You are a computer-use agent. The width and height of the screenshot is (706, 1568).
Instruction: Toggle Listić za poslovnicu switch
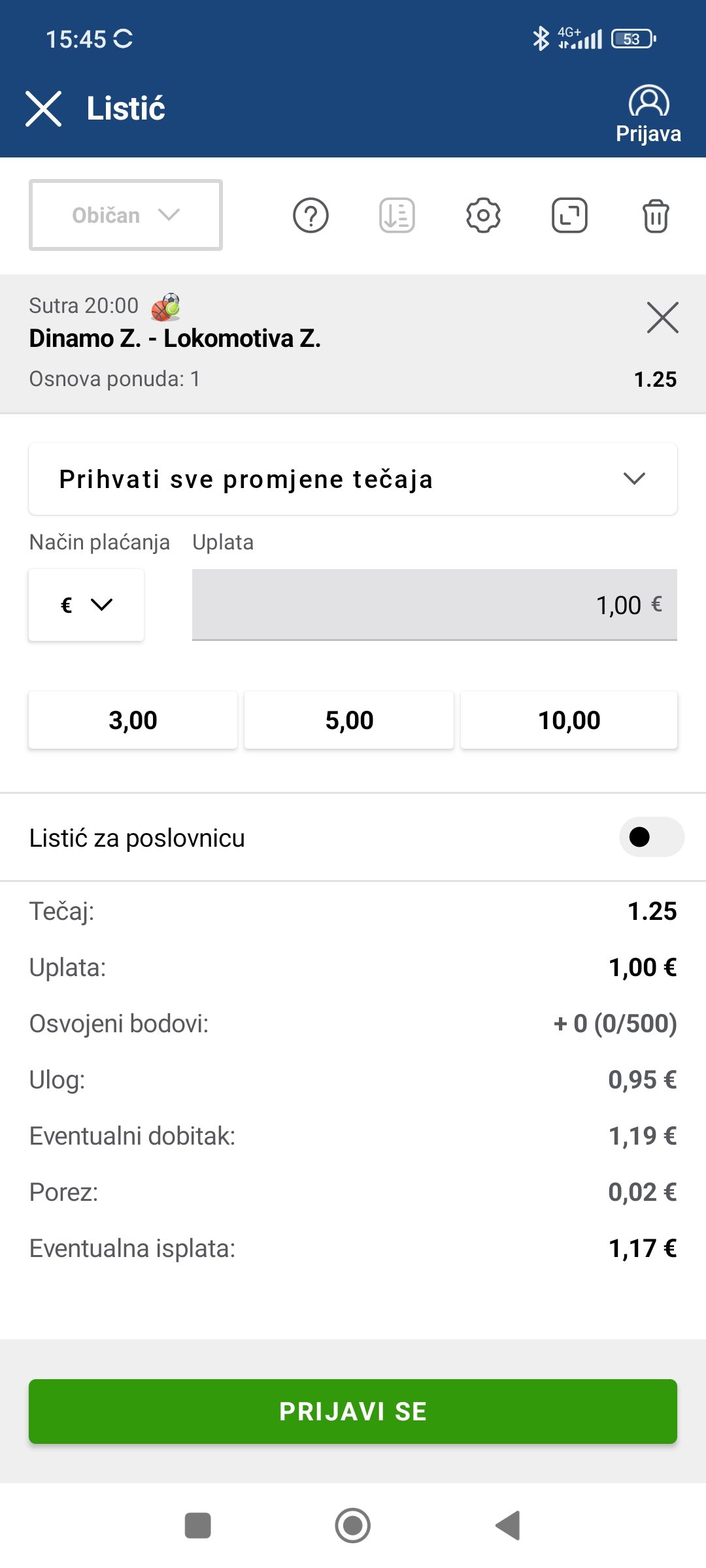click(652, 837)
